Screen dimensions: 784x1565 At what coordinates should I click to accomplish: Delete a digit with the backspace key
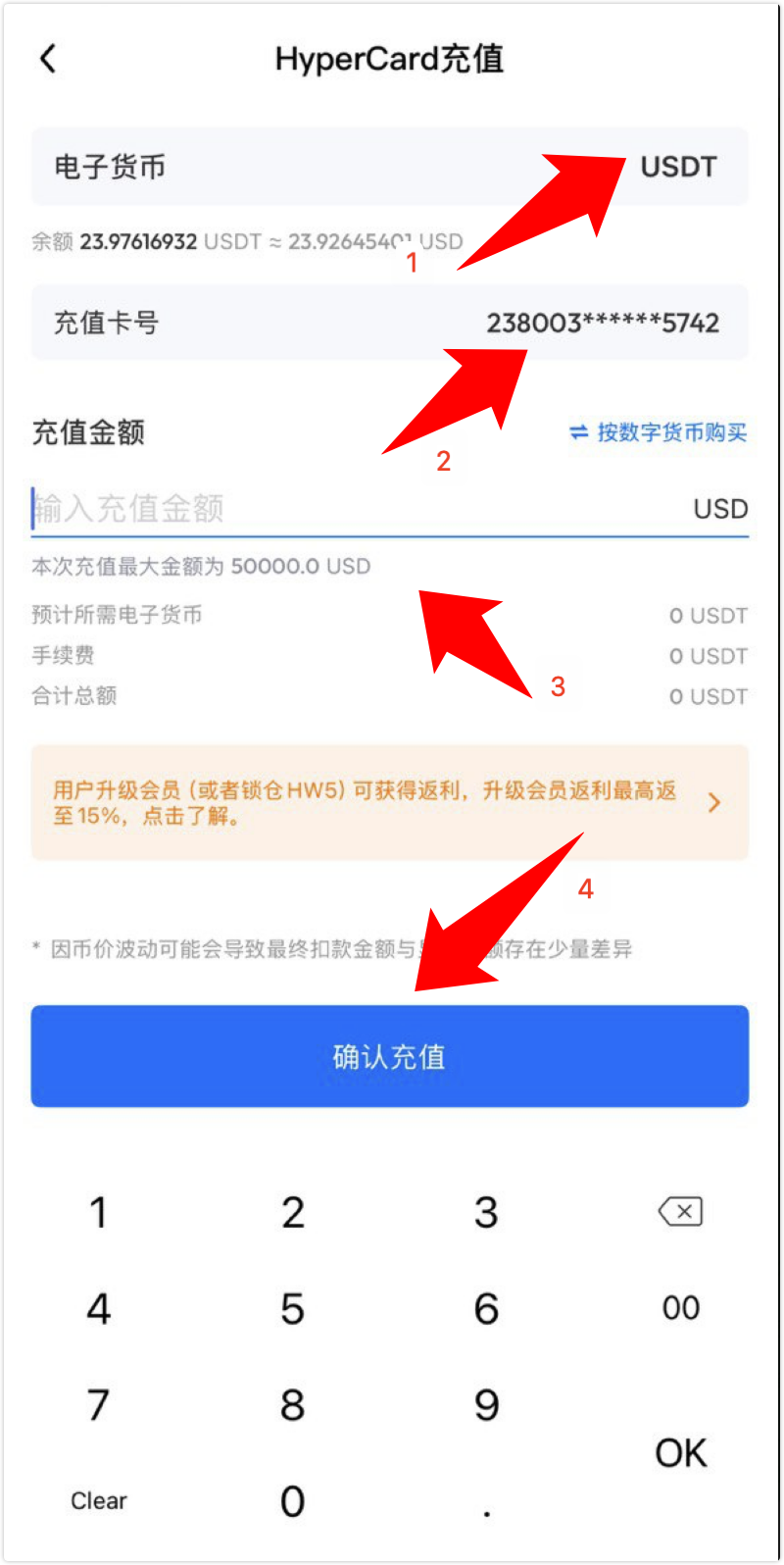[681, 1212]
